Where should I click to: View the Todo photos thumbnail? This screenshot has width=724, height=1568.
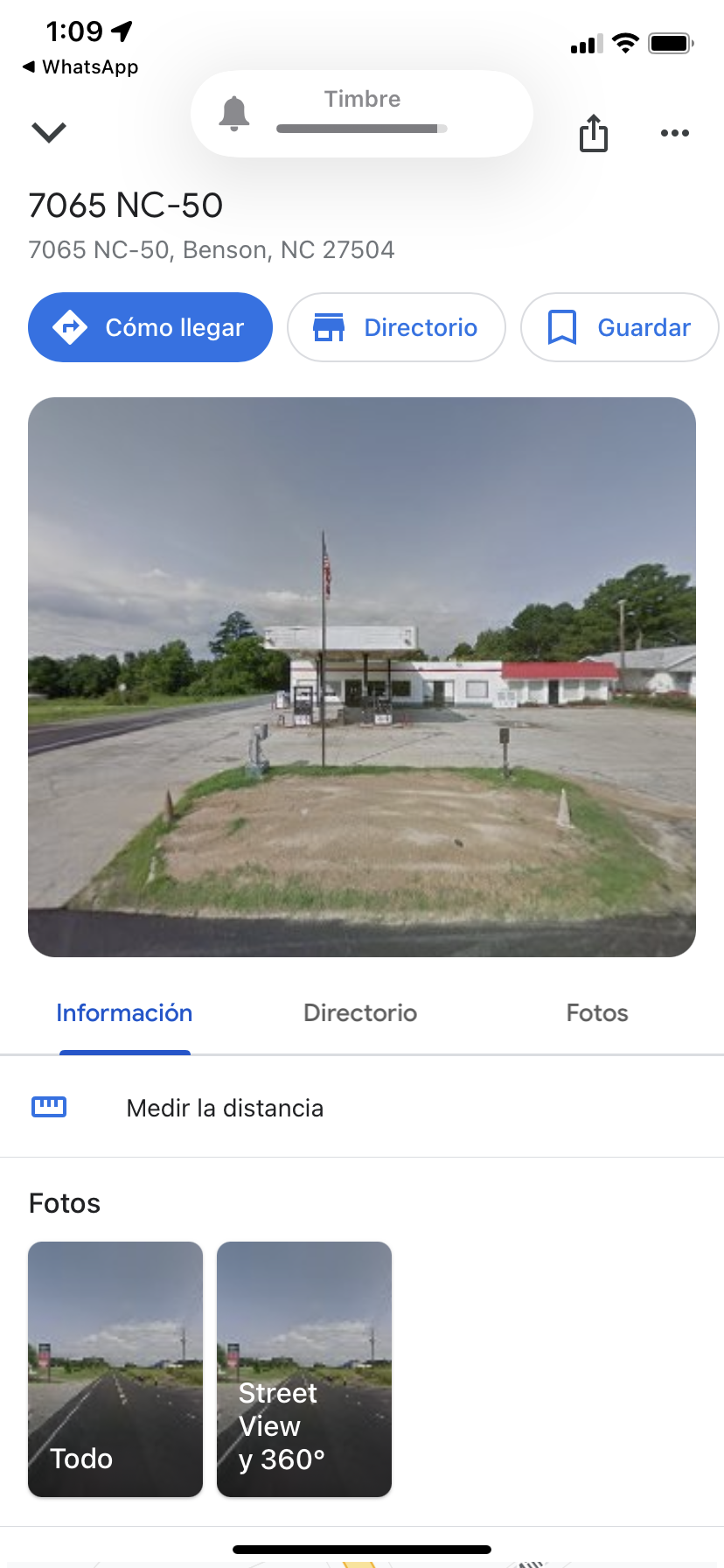coord(115,1368)
